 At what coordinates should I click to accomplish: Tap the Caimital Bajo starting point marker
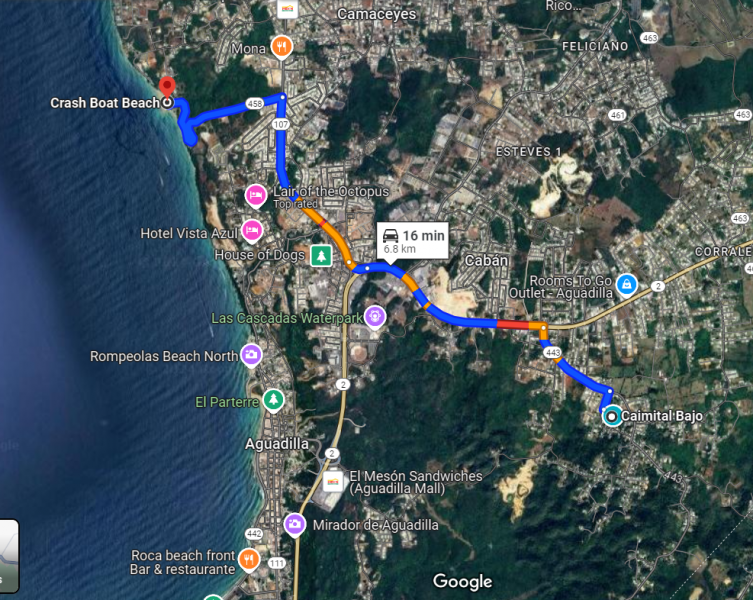click(x=611, y=417)
